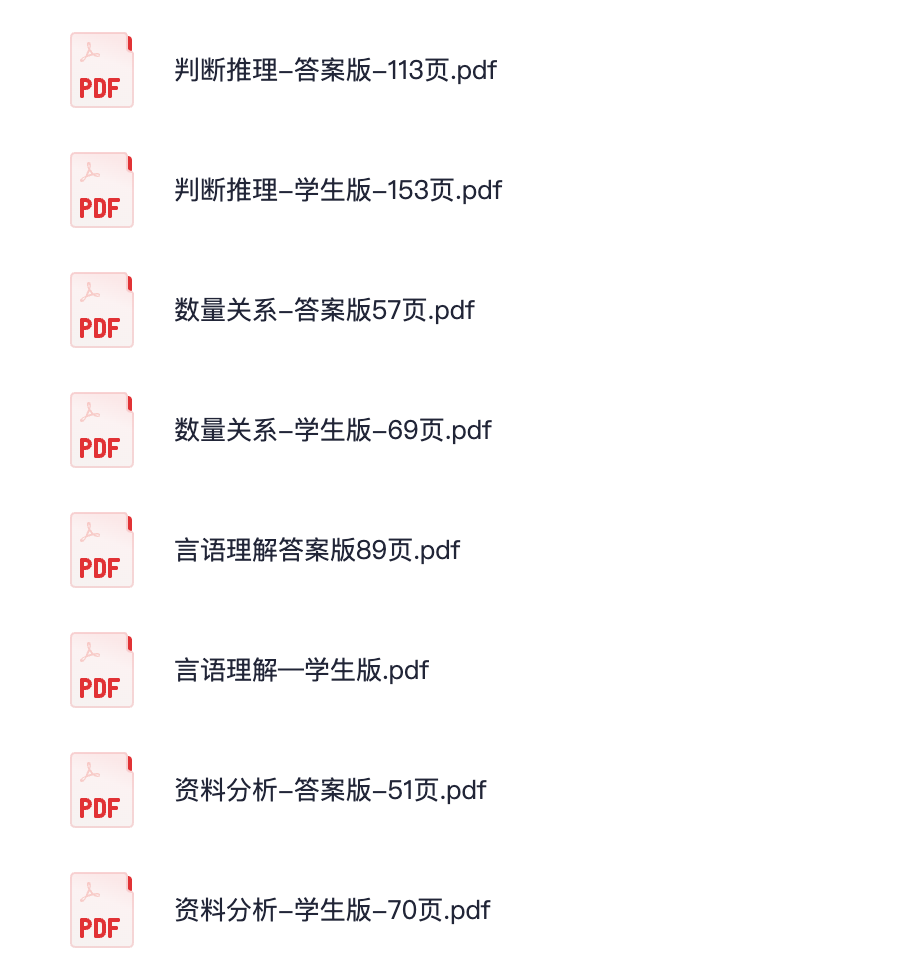Click the PDF icon for 言语理解—学生版.pdf
Image resolution: width=922 pixels, height=954 pixels.
click(x=101, y=670)
